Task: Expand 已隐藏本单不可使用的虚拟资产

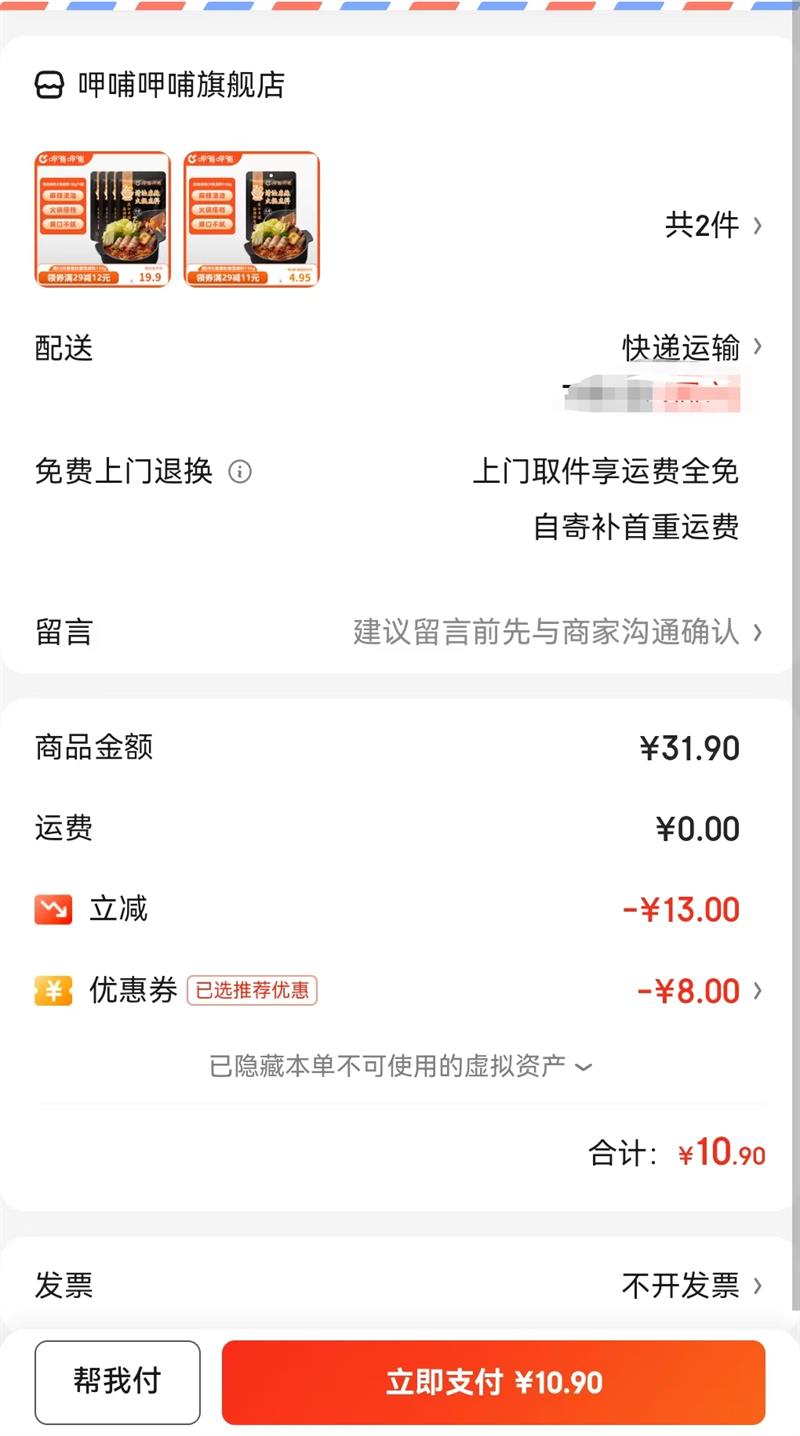Action: click(400, 1066)
